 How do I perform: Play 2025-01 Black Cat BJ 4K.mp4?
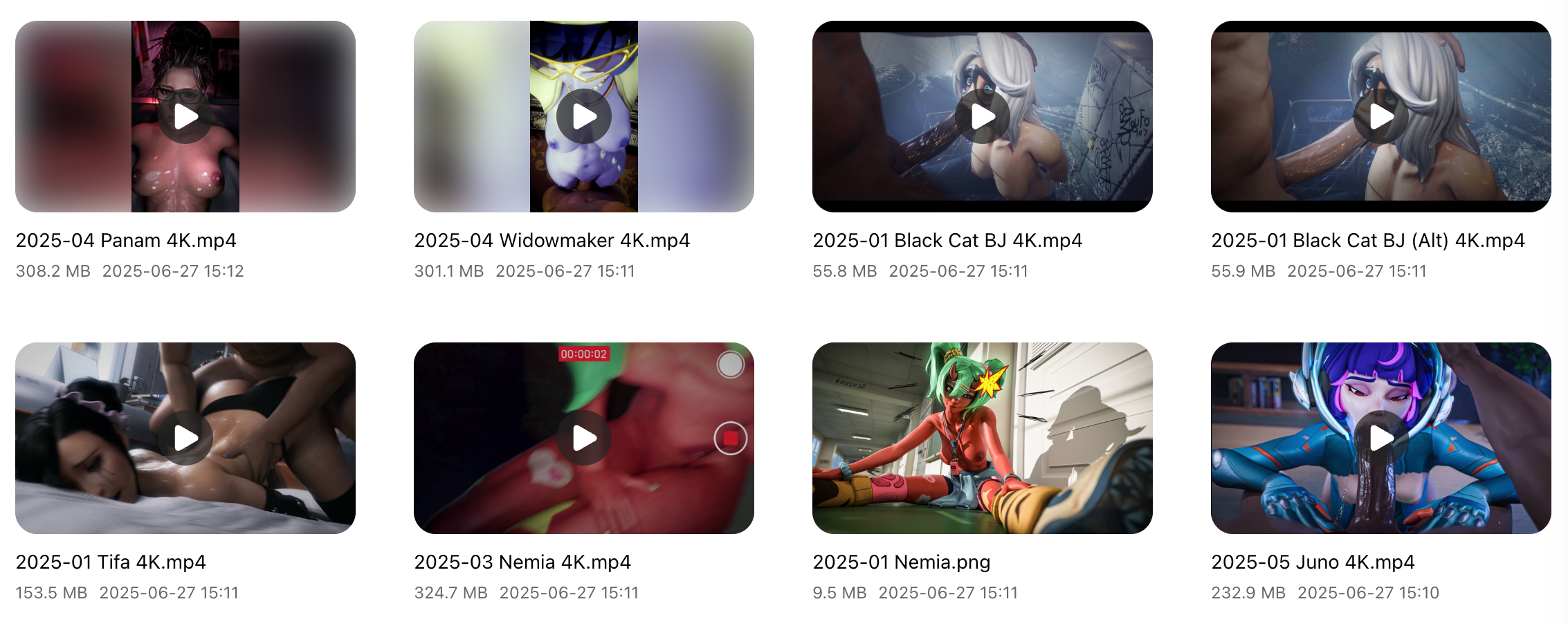[983, 117]
